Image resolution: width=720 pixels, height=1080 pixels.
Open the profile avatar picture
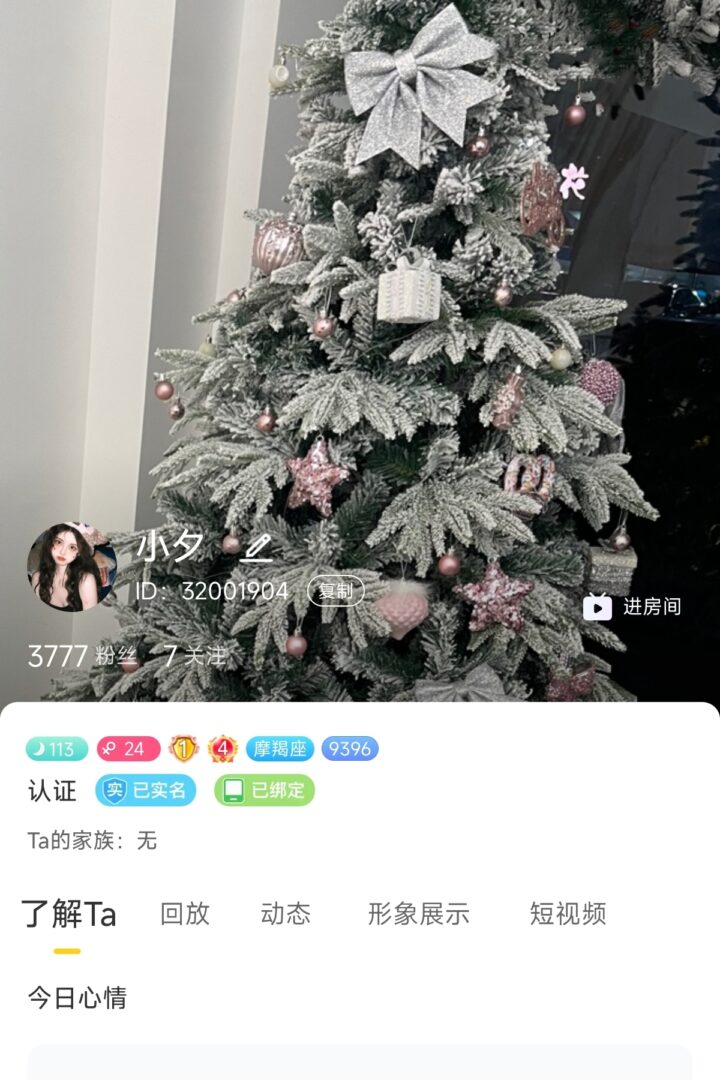tap(71, 566)
